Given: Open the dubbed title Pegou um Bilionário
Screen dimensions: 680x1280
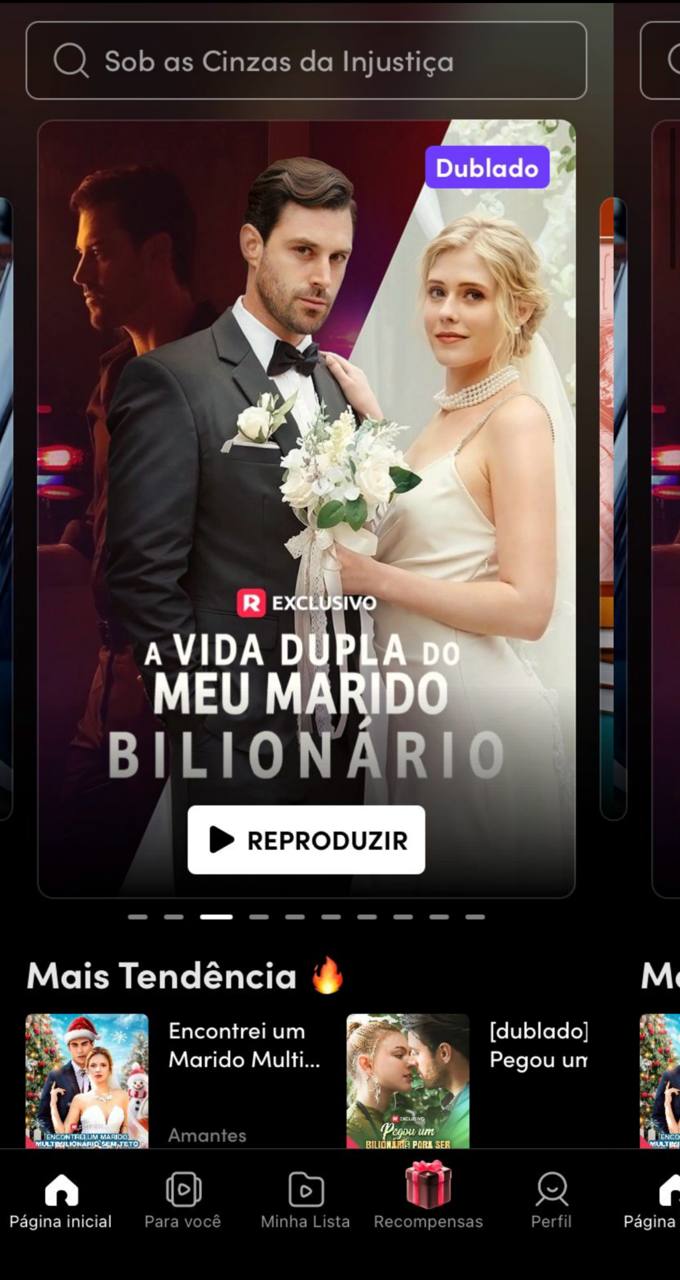Looking at the screenshot, I should click(x=408, y=1080).
